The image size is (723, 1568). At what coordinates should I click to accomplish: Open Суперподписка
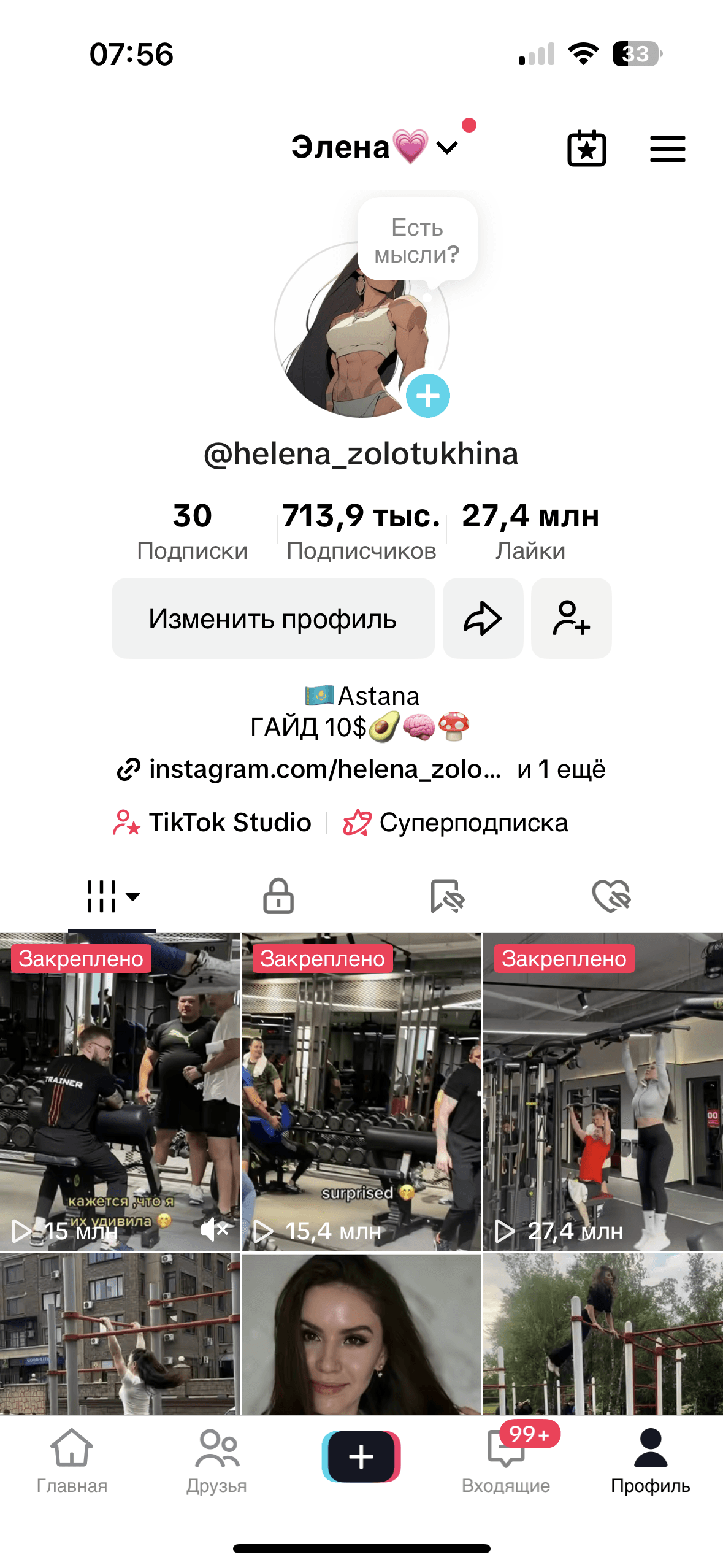pyautogui.click(x=473, y=822)
